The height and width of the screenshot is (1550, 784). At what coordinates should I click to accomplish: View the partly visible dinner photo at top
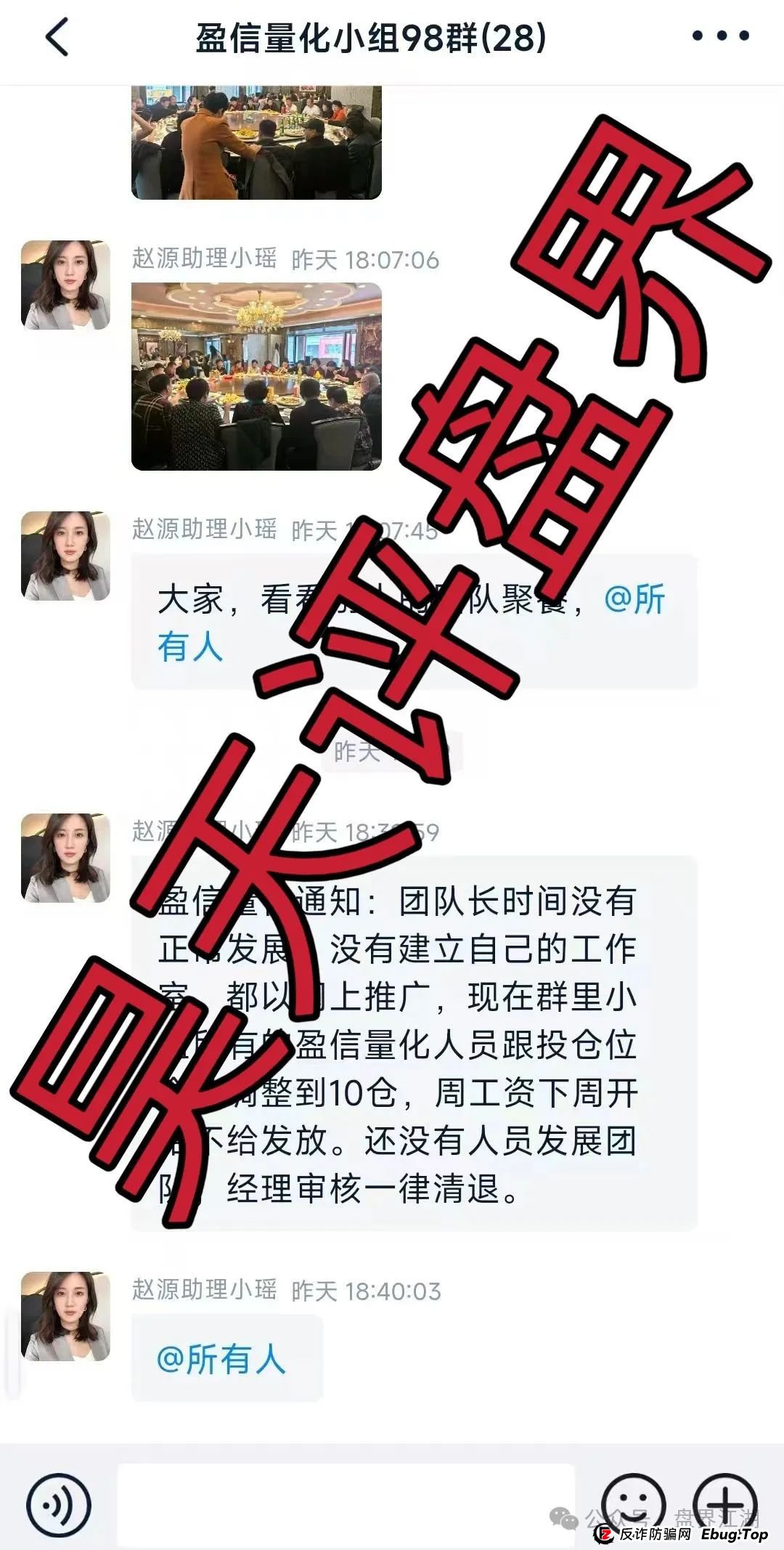coord(256,142)
